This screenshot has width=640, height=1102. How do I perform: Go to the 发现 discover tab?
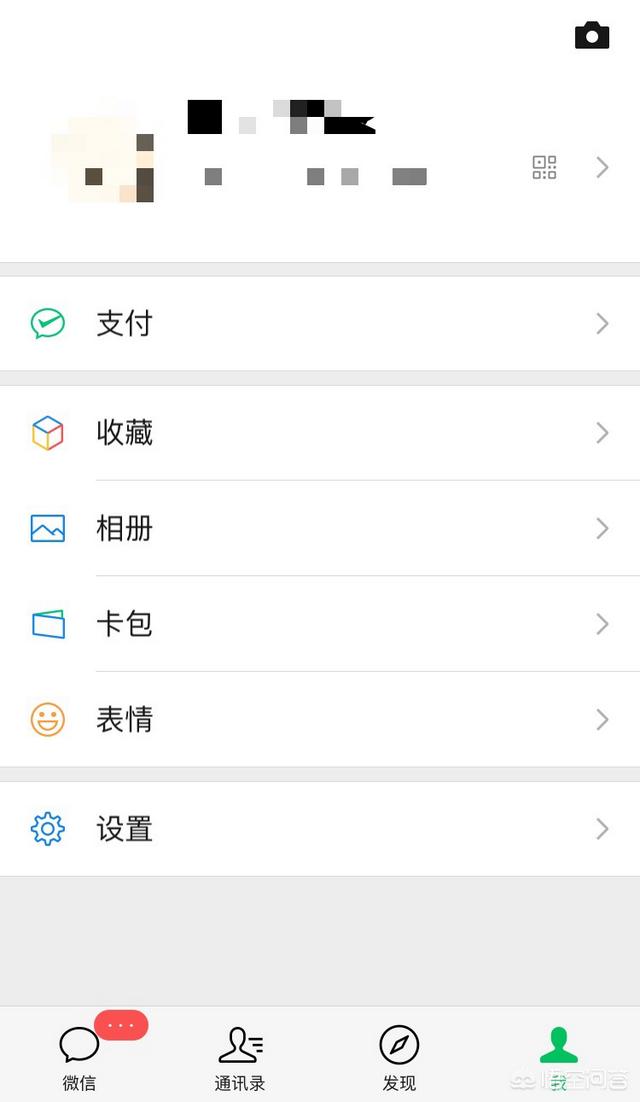pyautogui.click(x=399, y=1056)
